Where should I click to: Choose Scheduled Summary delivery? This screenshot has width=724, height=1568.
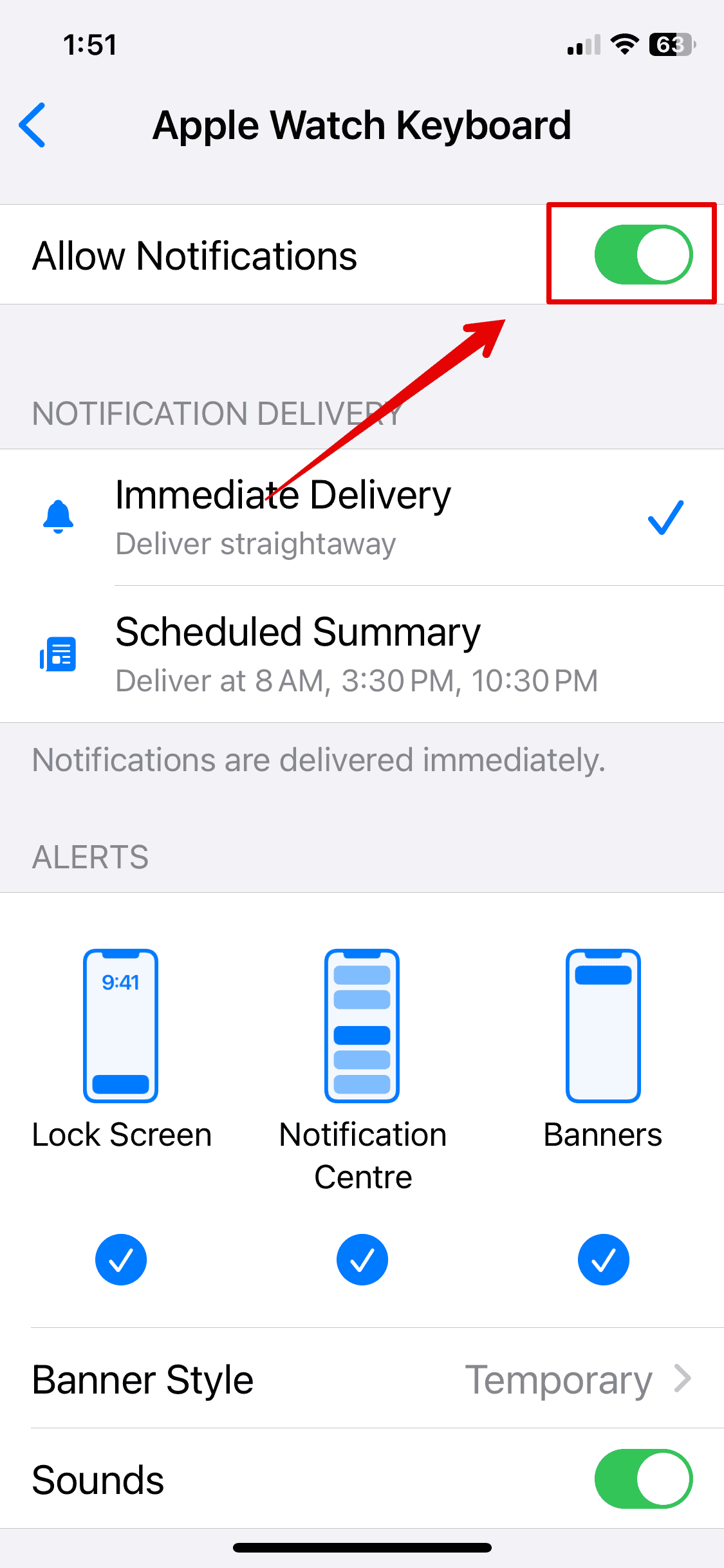360,654
